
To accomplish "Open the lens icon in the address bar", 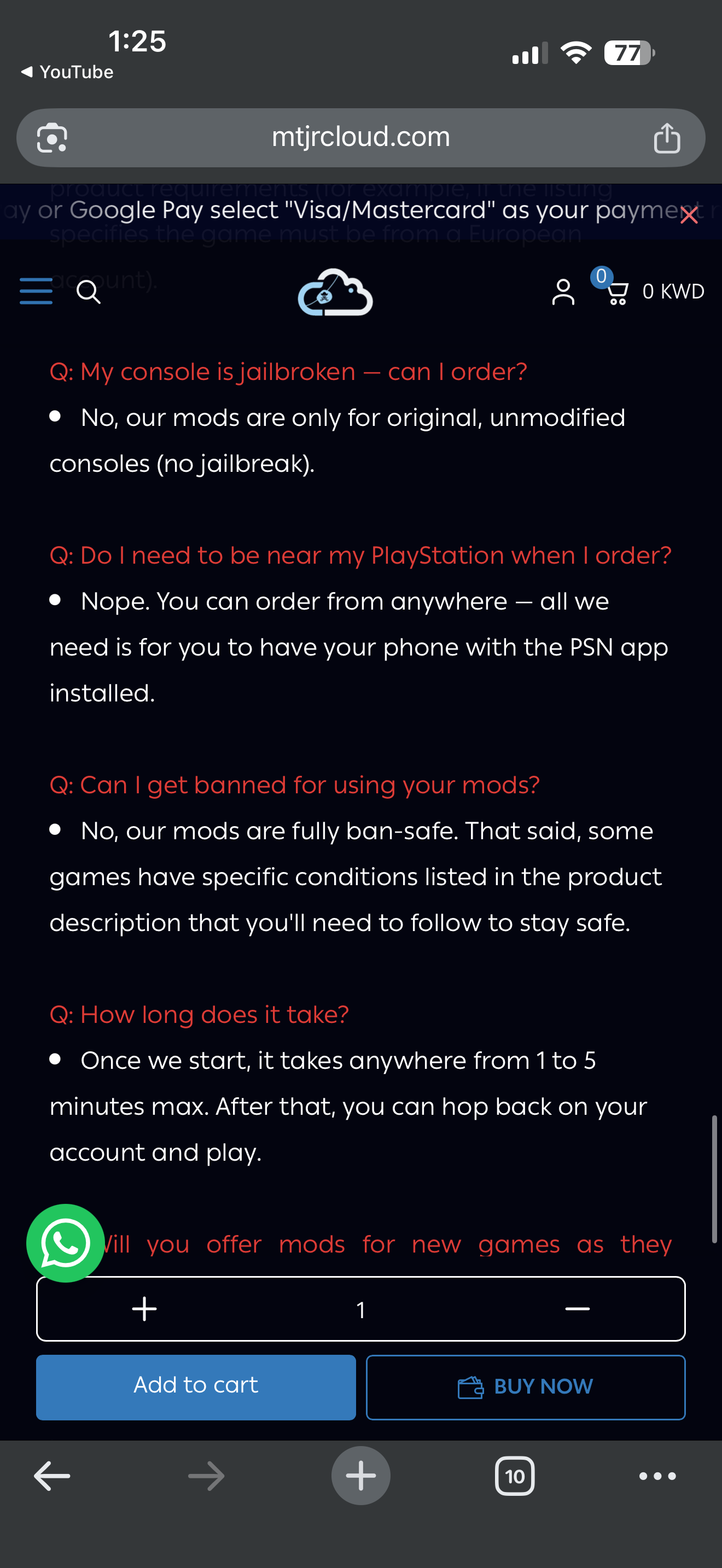I will 53,138.
